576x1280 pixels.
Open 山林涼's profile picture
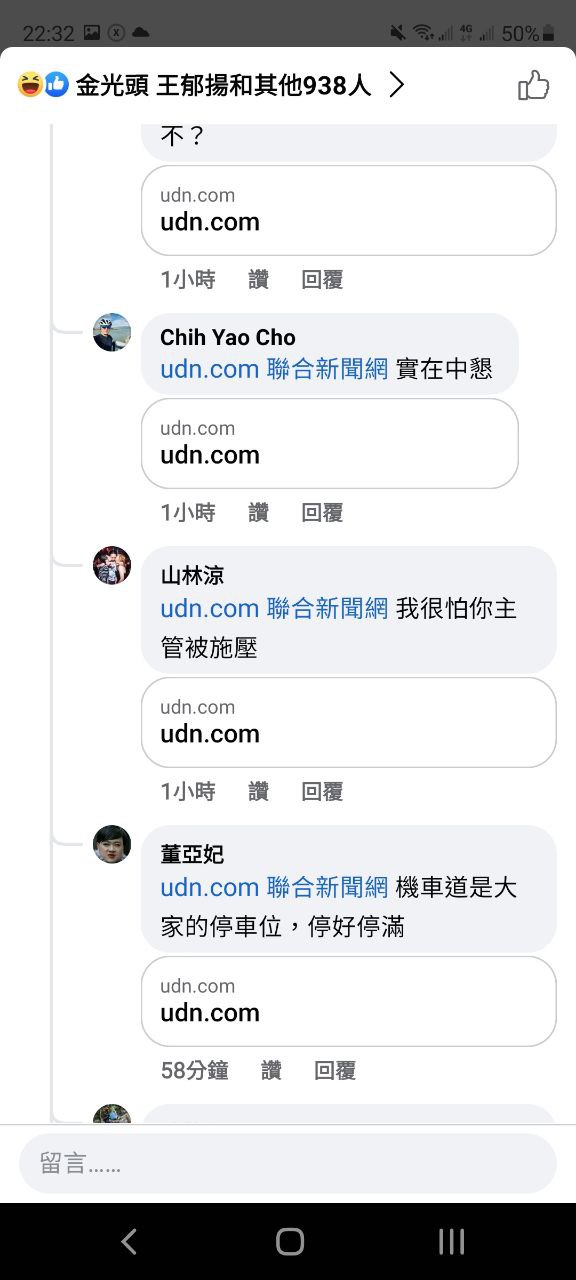(112, 565)
